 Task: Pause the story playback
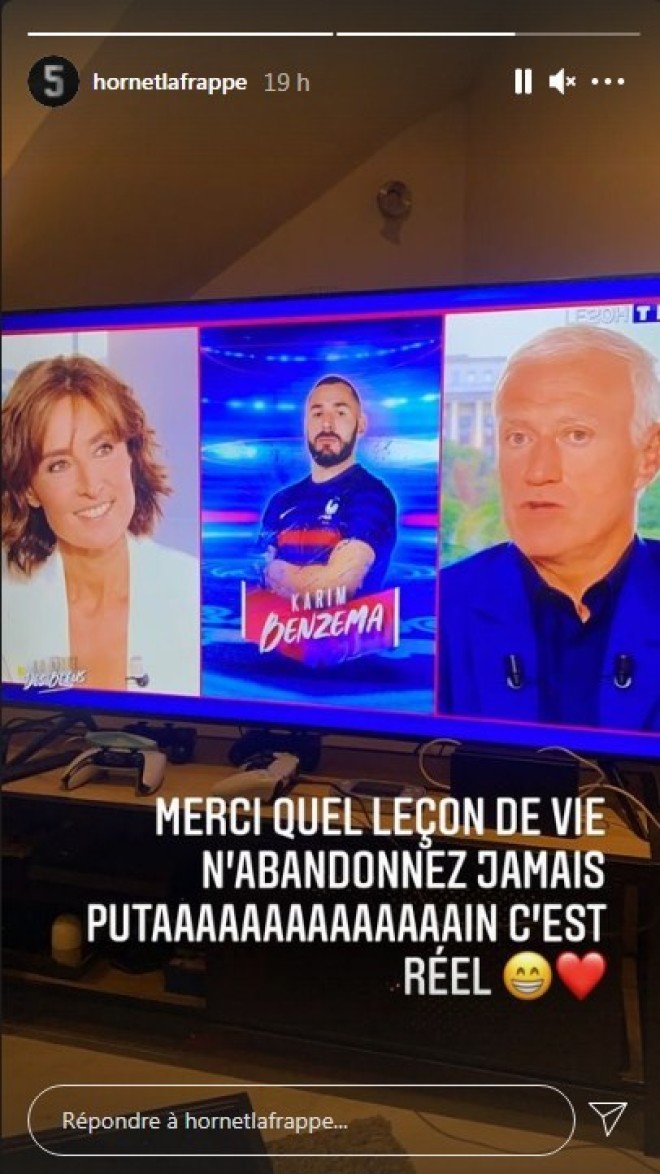click(x=523, y=82)
